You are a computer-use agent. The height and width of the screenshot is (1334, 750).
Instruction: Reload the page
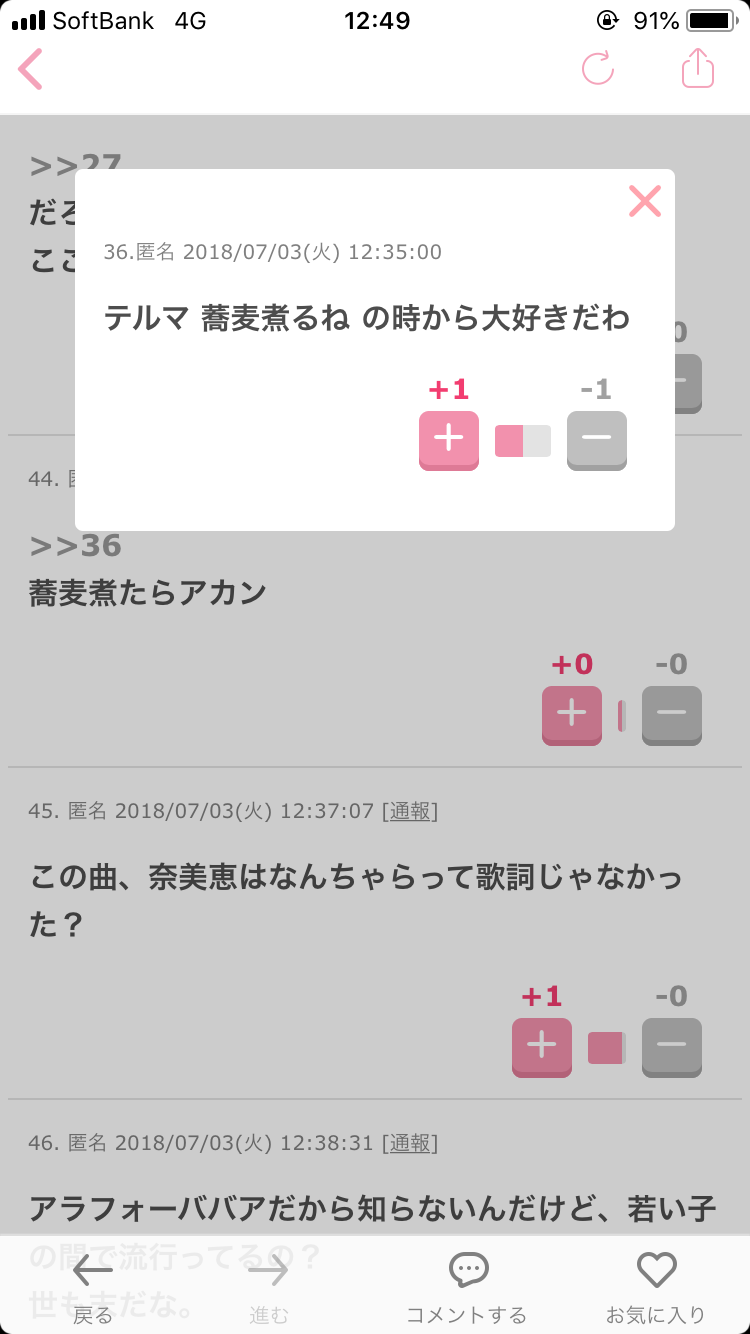[598, 68]
